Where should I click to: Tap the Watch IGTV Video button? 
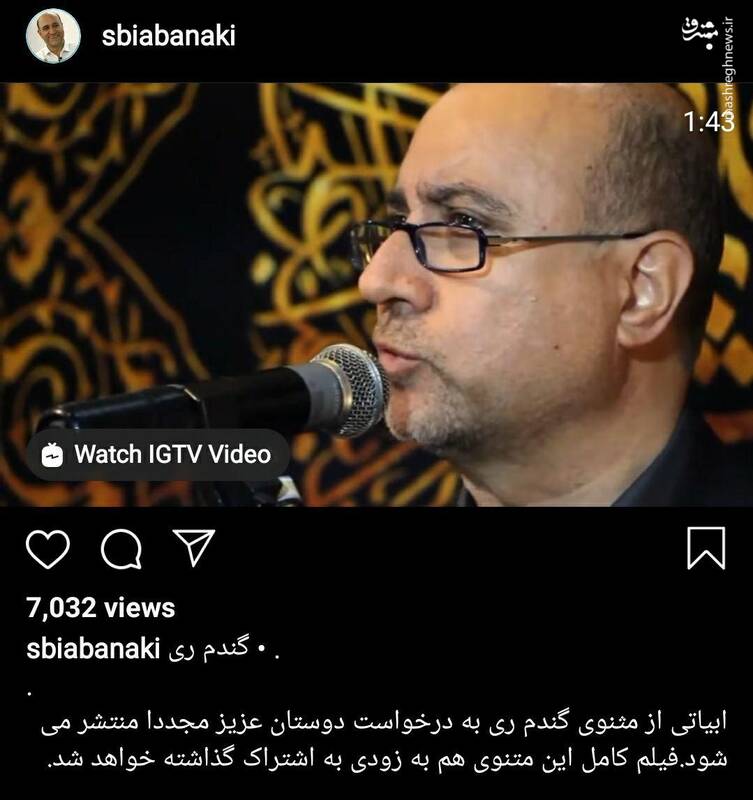click(x=158, y=454)
